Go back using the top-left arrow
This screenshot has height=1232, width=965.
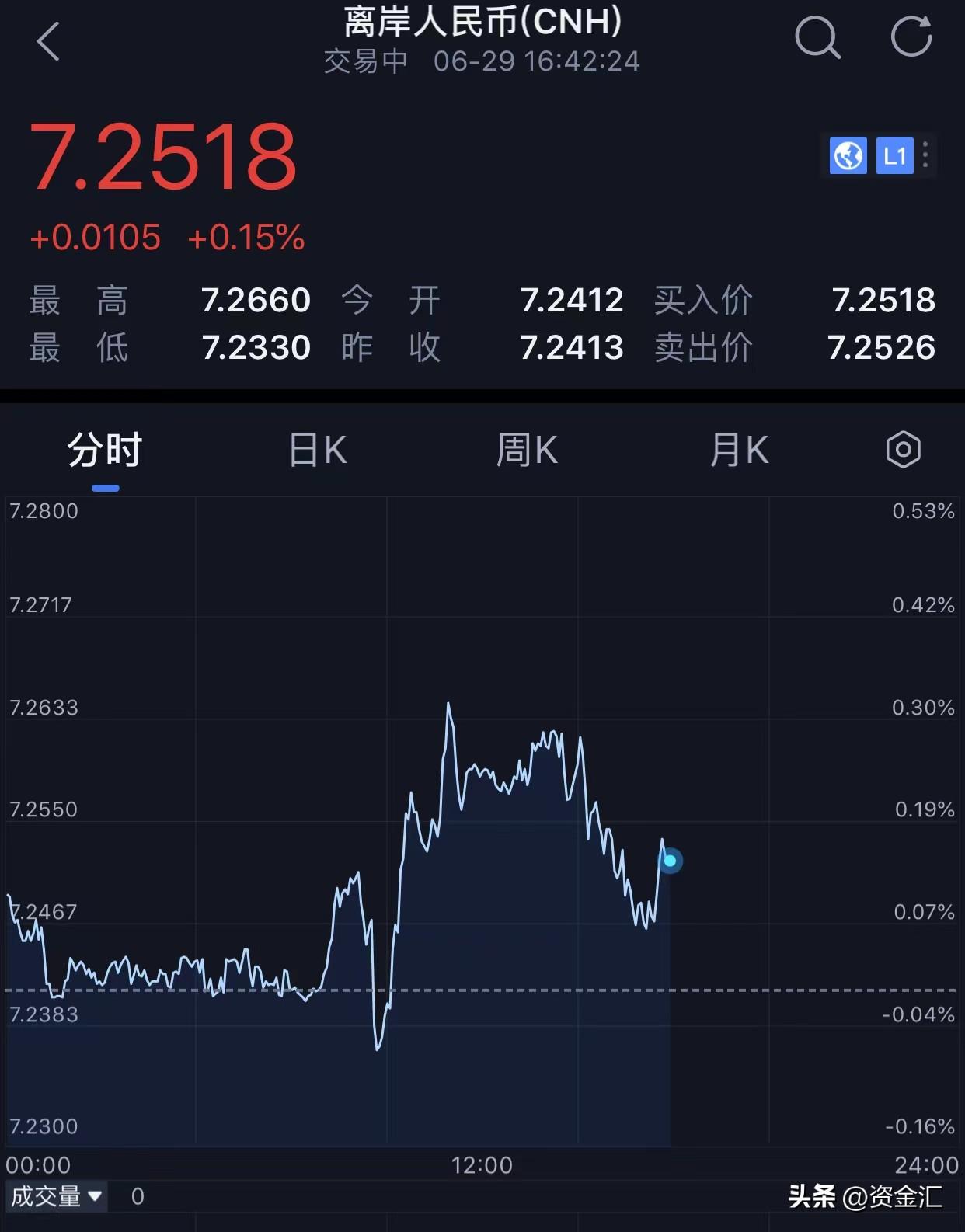pos(48,40)
